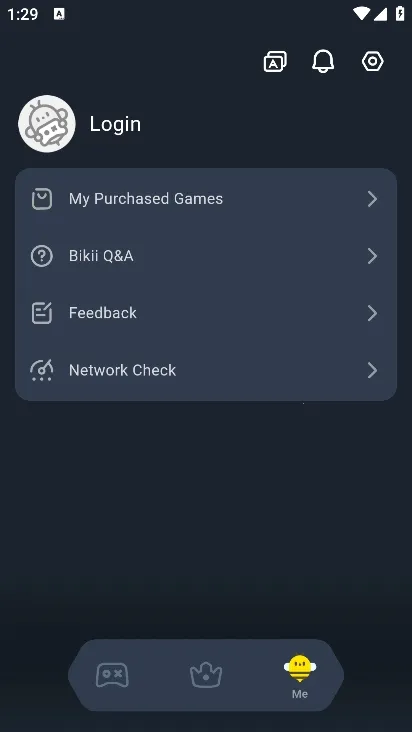Open the notifications bell
This screenshot has height=732, width=412.
[x=323, y=62]
